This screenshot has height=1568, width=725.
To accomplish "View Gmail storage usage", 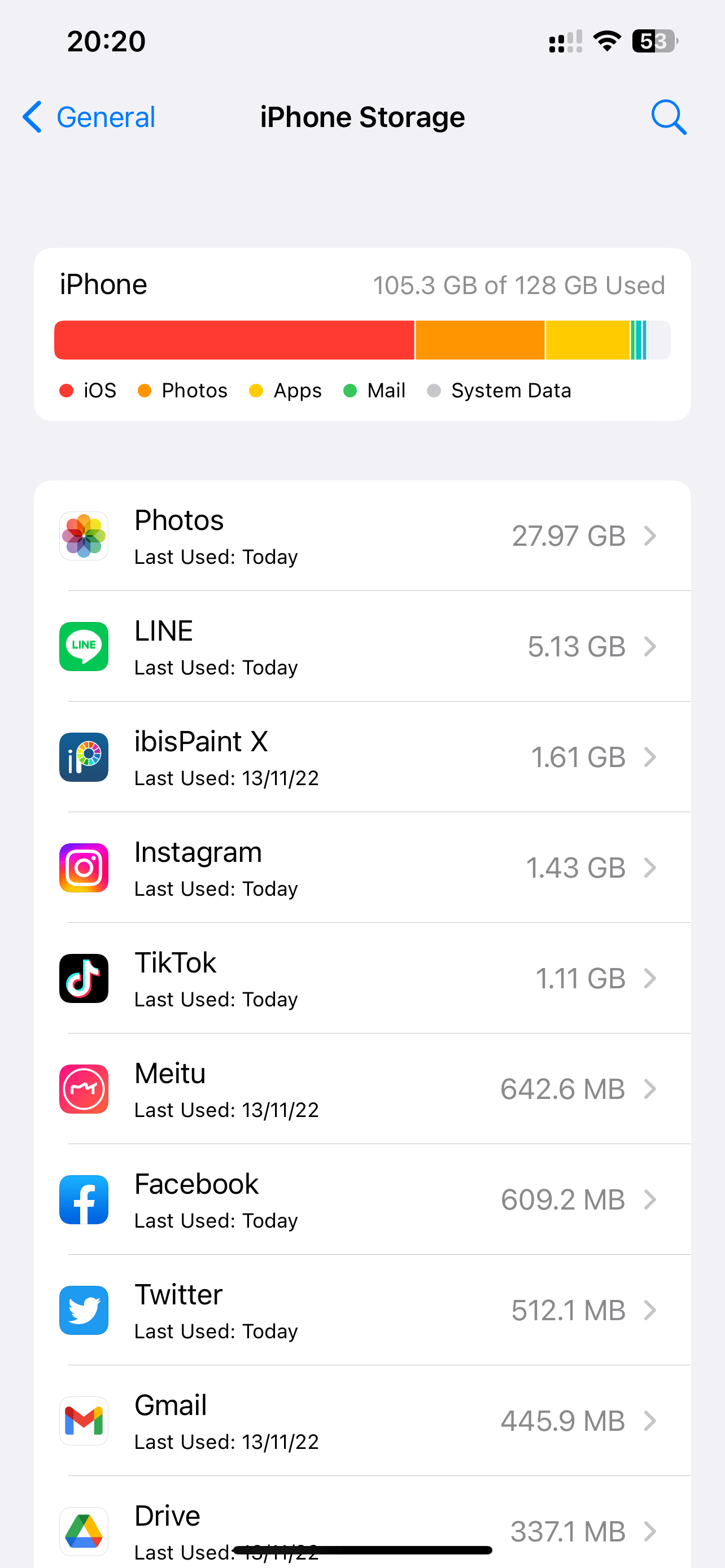I will pyautogui.click(x=362, y=1421).
